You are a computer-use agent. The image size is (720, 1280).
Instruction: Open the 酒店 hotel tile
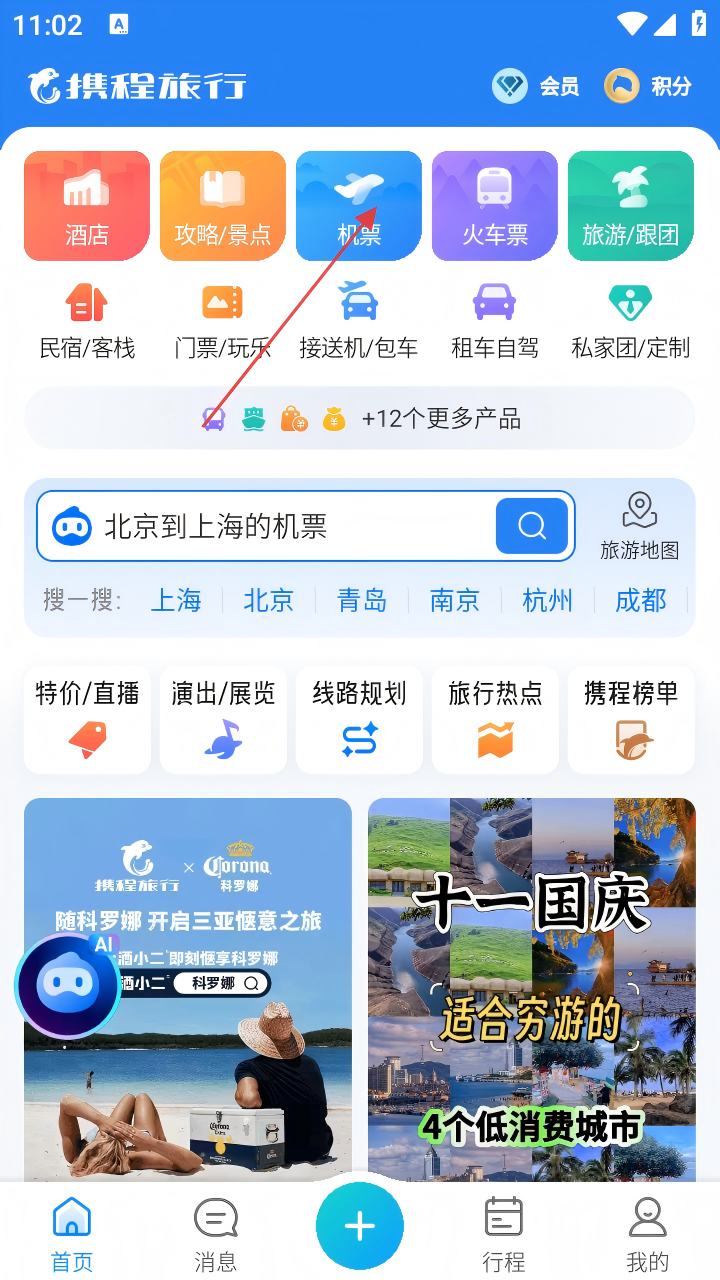[87, 205]
